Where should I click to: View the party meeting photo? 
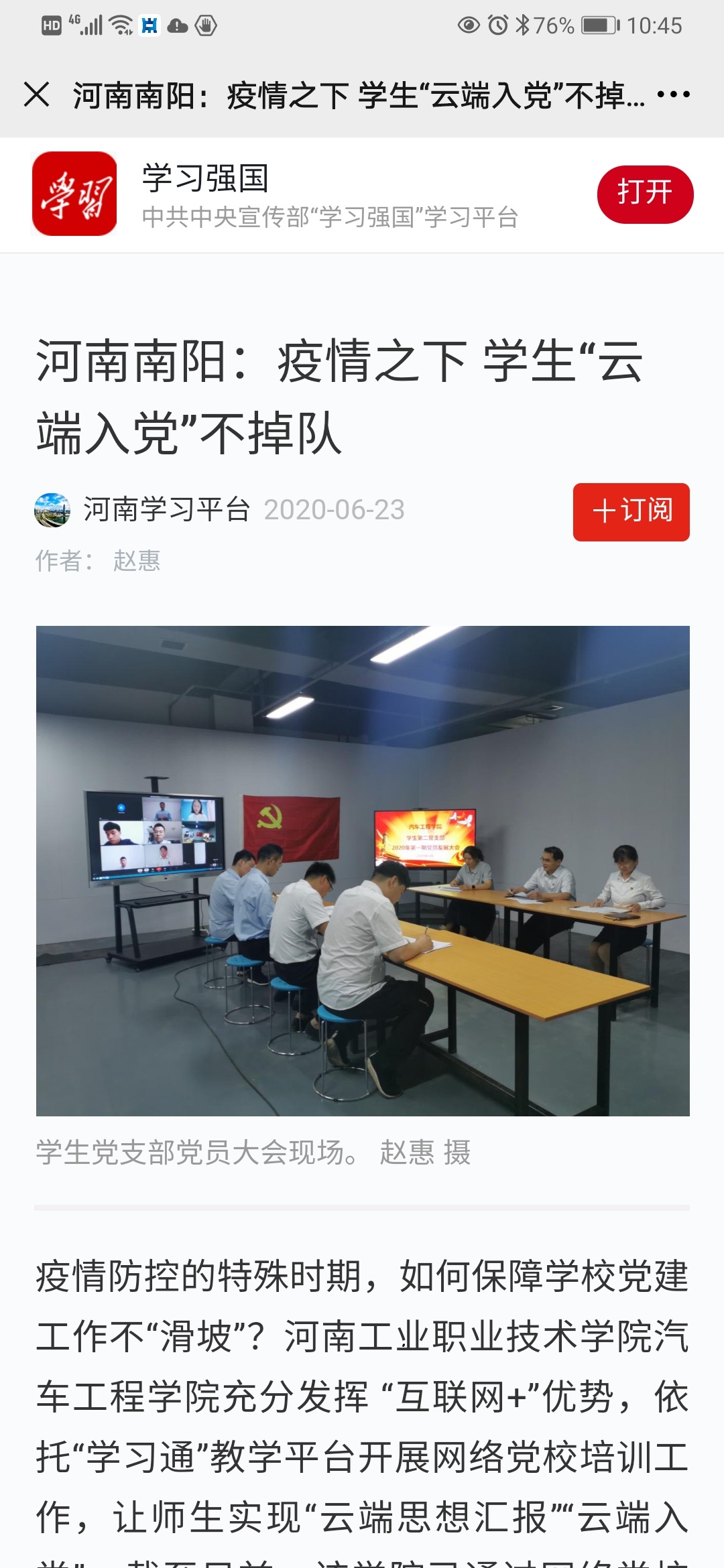[362, 870]
